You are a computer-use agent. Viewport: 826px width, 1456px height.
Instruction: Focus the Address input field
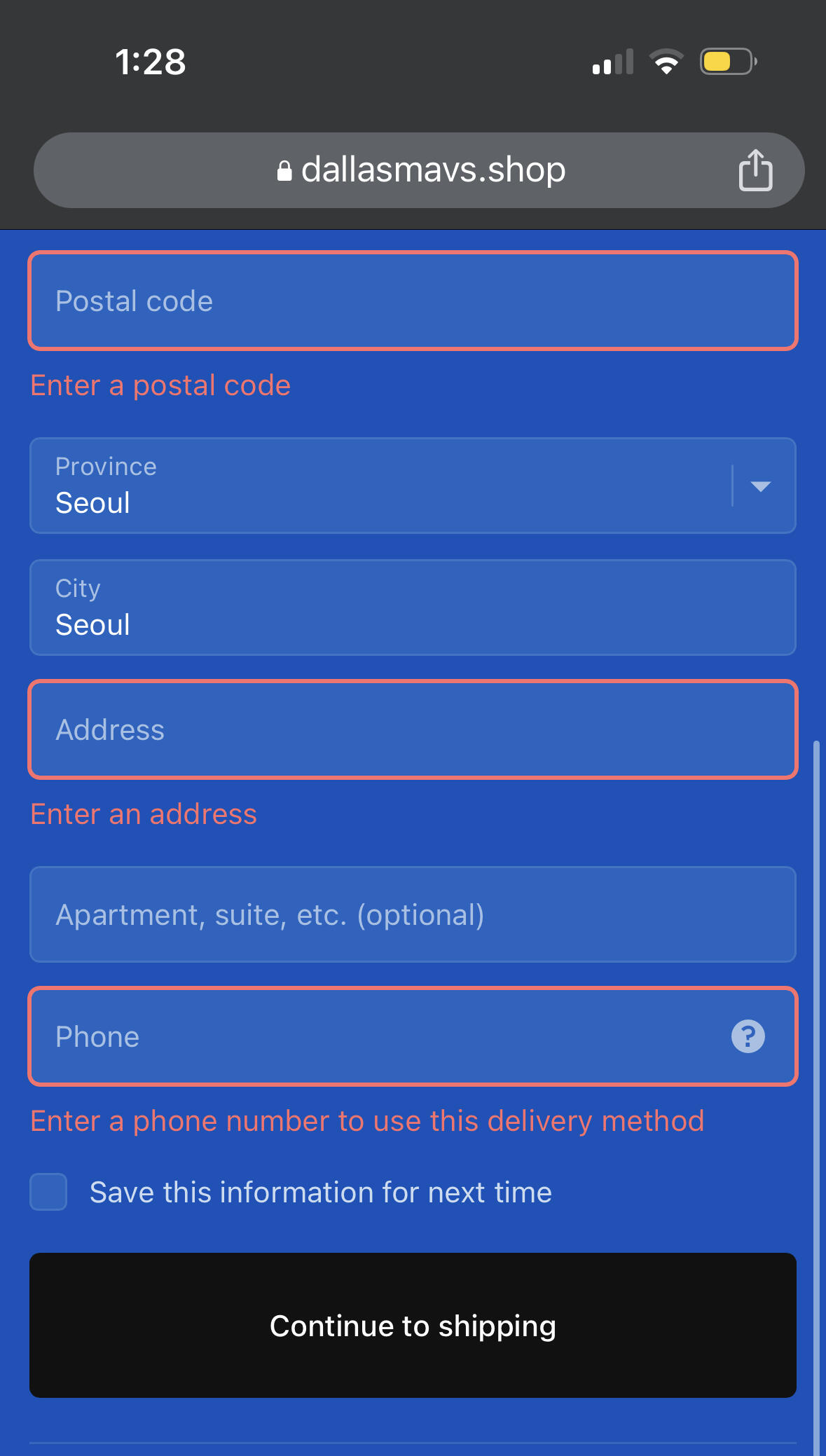click(413, 729)
